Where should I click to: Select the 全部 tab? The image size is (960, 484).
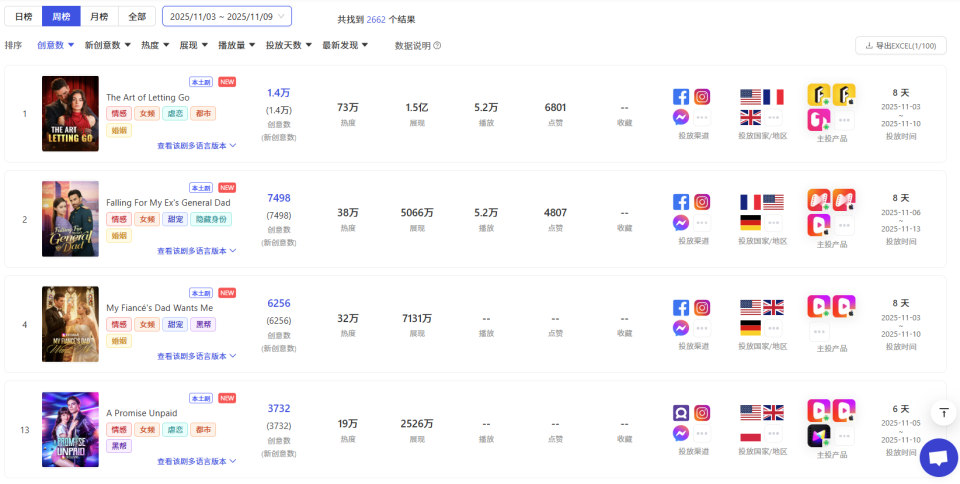point(136,17)
